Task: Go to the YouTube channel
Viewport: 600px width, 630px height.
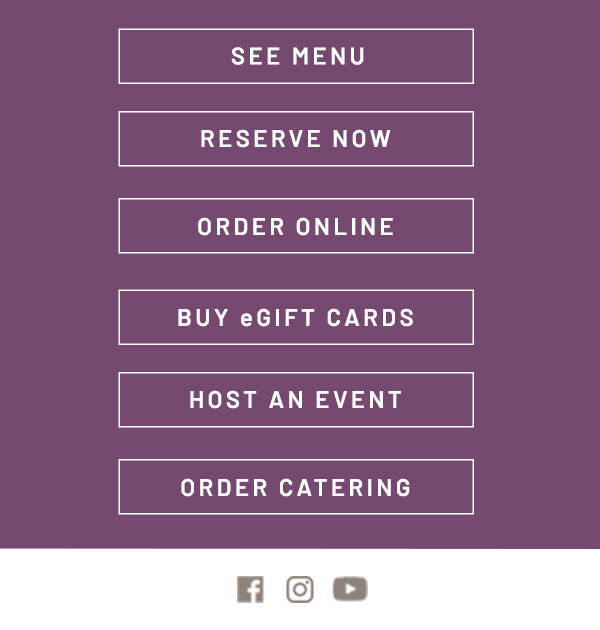Action: click(x=350, y=589)
